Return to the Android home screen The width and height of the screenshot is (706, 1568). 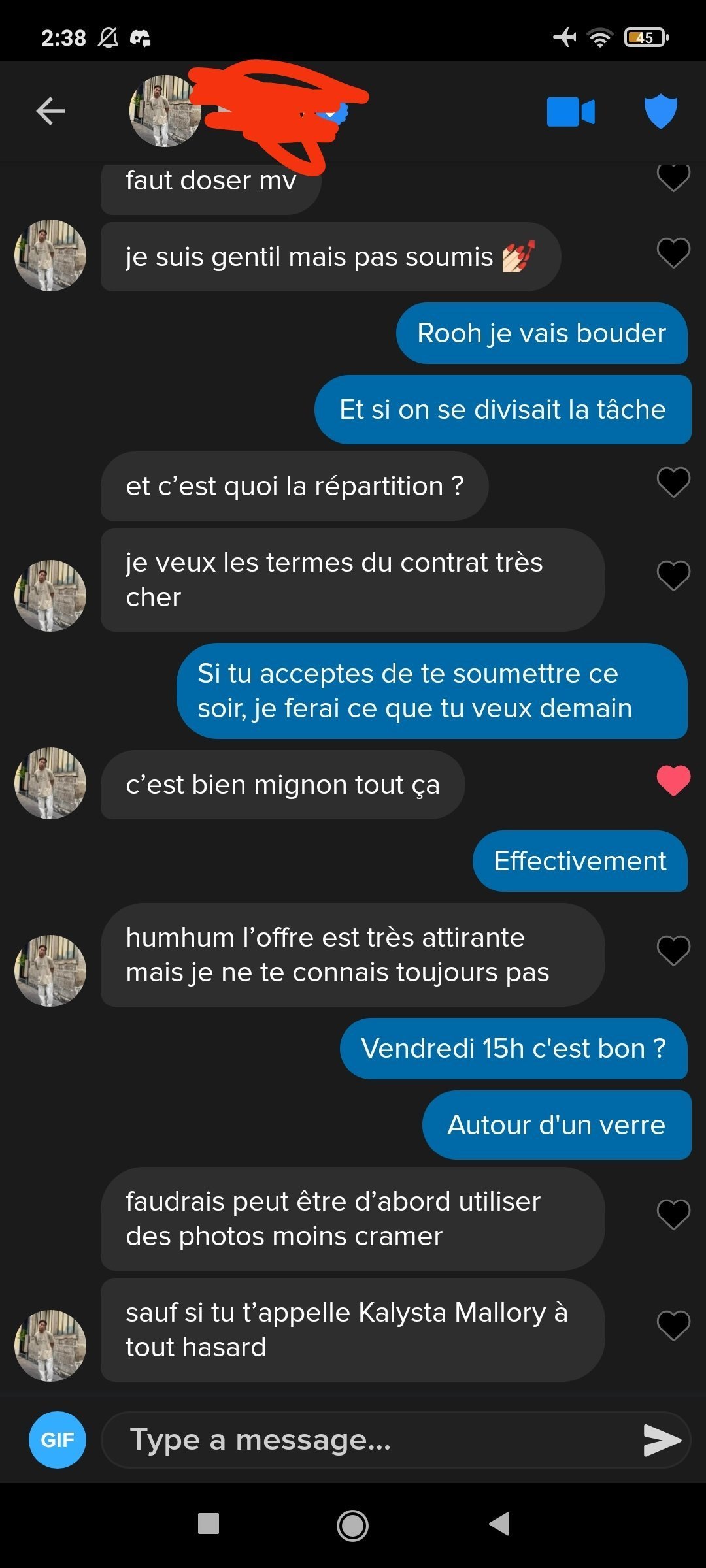pos(352,1525)
